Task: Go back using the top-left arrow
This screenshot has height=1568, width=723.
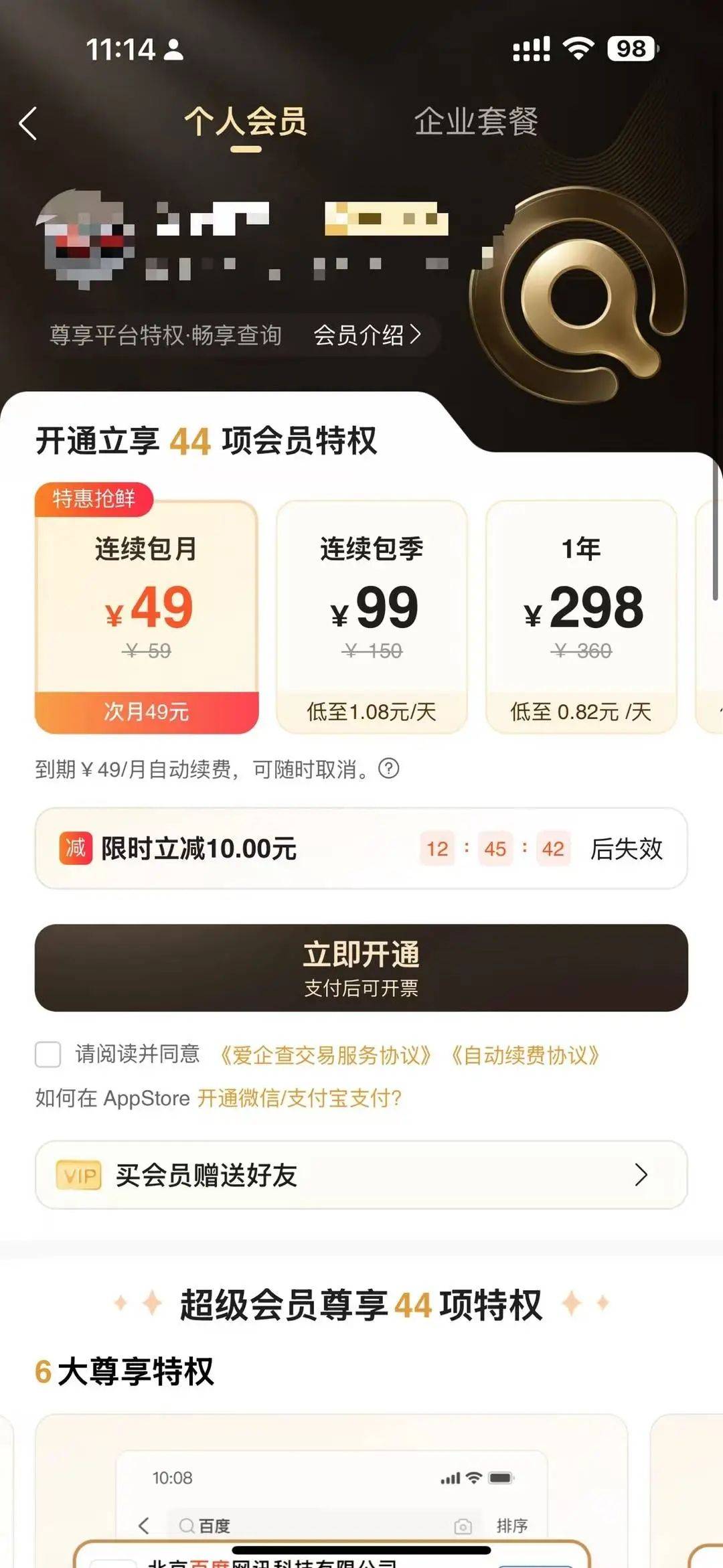Action: [x=28, y=124]
